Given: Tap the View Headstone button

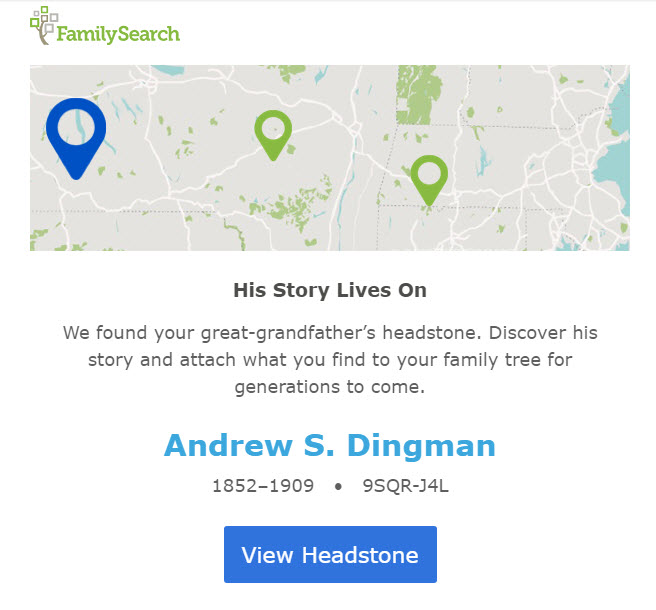Looking at the screenshot, I should click(x=330, y=554).
